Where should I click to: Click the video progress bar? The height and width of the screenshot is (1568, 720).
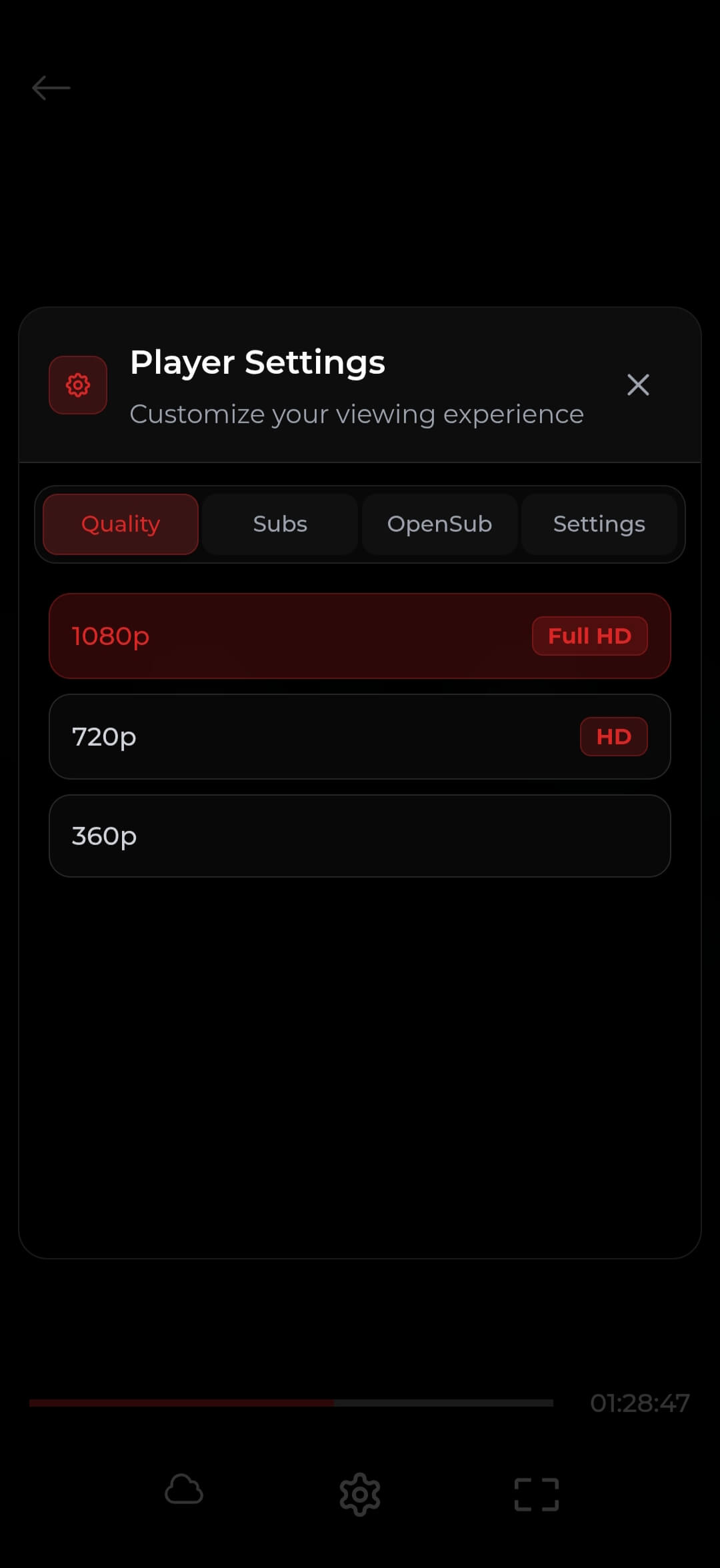click(x=290, y=1402)
